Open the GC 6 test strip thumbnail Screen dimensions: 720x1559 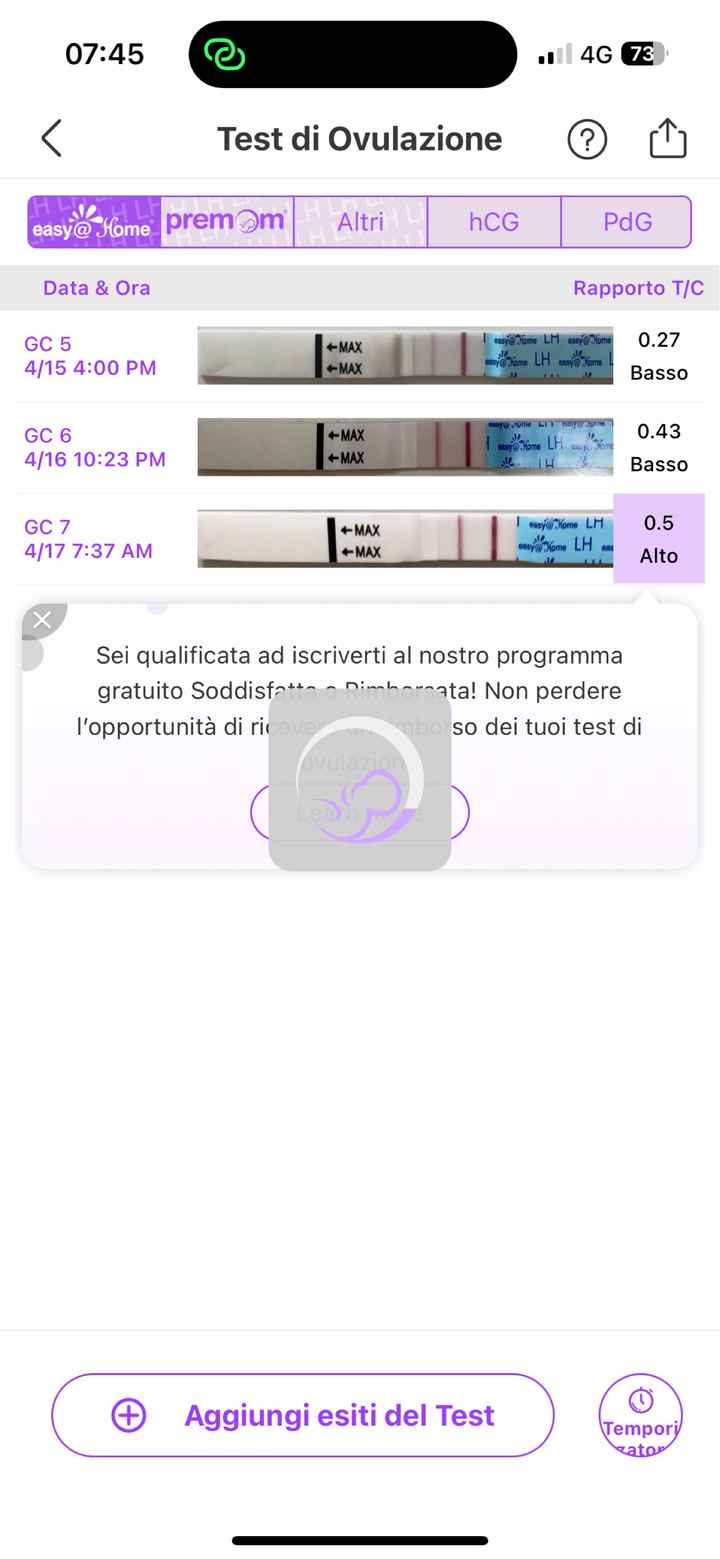[x=405, y=447]
